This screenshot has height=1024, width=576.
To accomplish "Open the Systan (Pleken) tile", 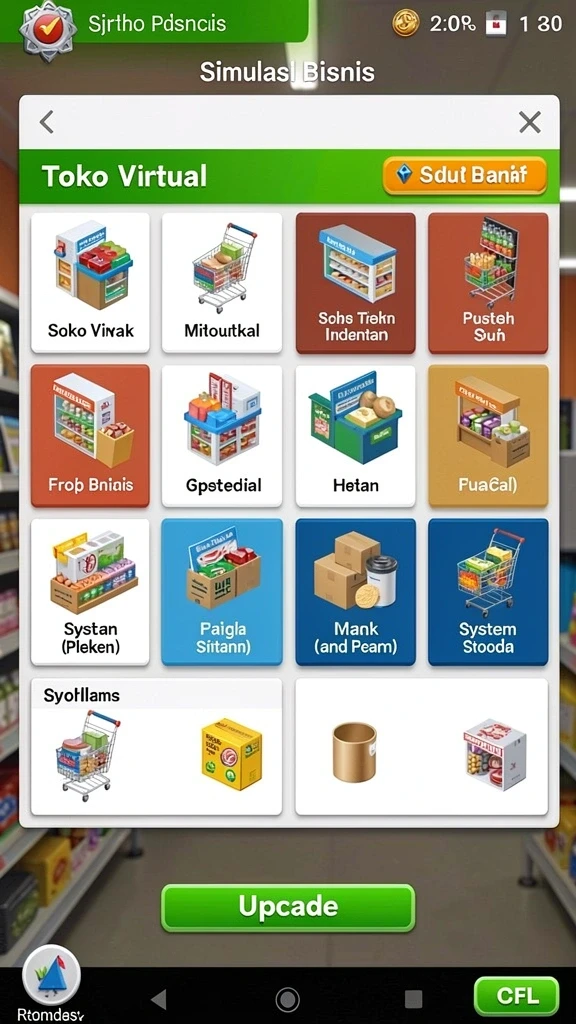I will [x=90, y=592].
